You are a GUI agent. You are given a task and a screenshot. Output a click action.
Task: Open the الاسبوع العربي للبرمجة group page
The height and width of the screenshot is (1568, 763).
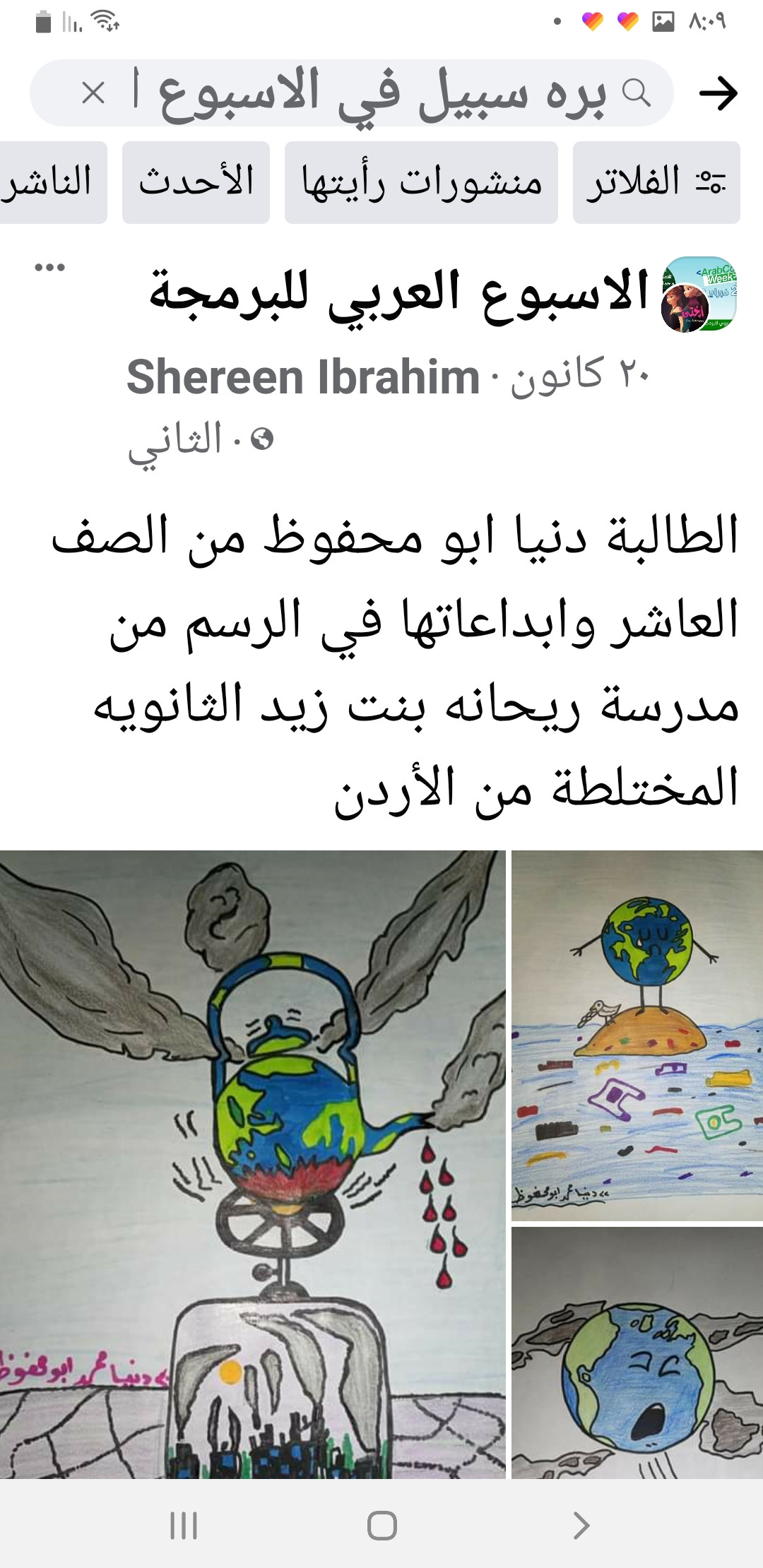pyautogui.click(x=398, y=292)
